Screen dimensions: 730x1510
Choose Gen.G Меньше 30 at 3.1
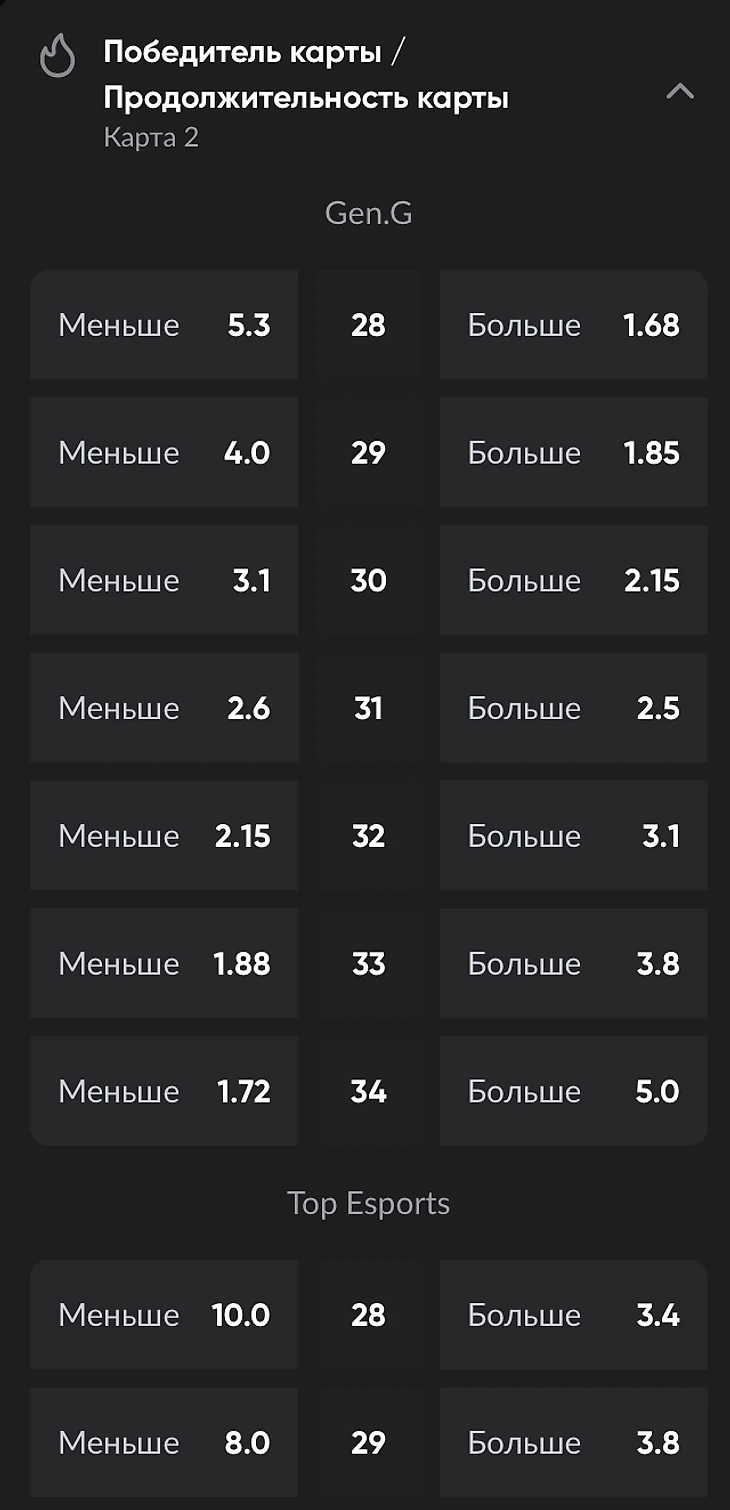click(164, 580)
